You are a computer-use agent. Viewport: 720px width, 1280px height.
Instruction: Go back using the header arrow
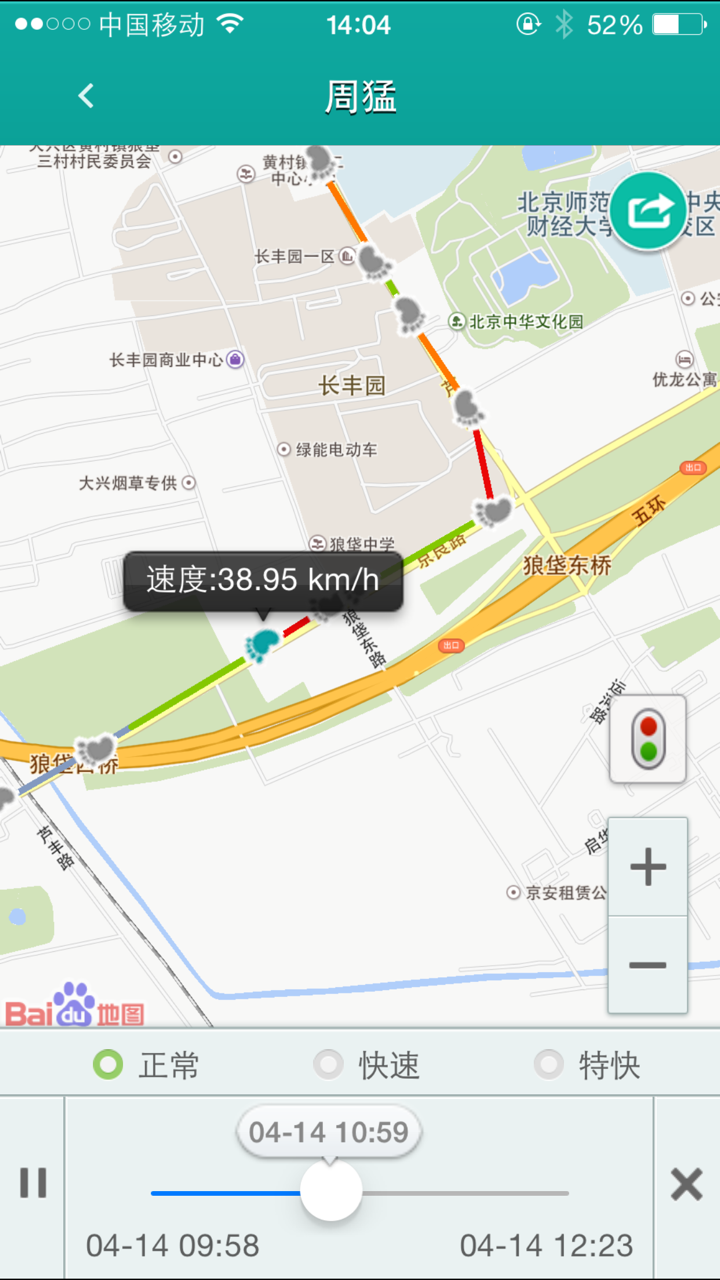tap(86, 96)
